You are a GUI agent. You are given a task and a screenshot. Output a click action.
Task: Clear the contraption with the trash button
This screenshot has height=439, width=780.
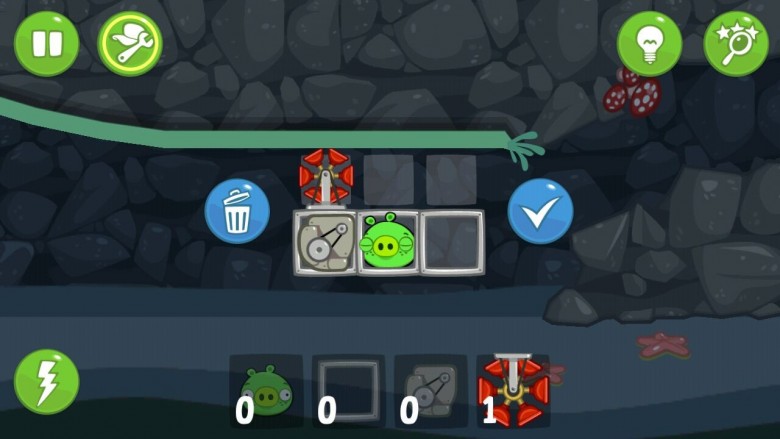click(x=237, y=211)
